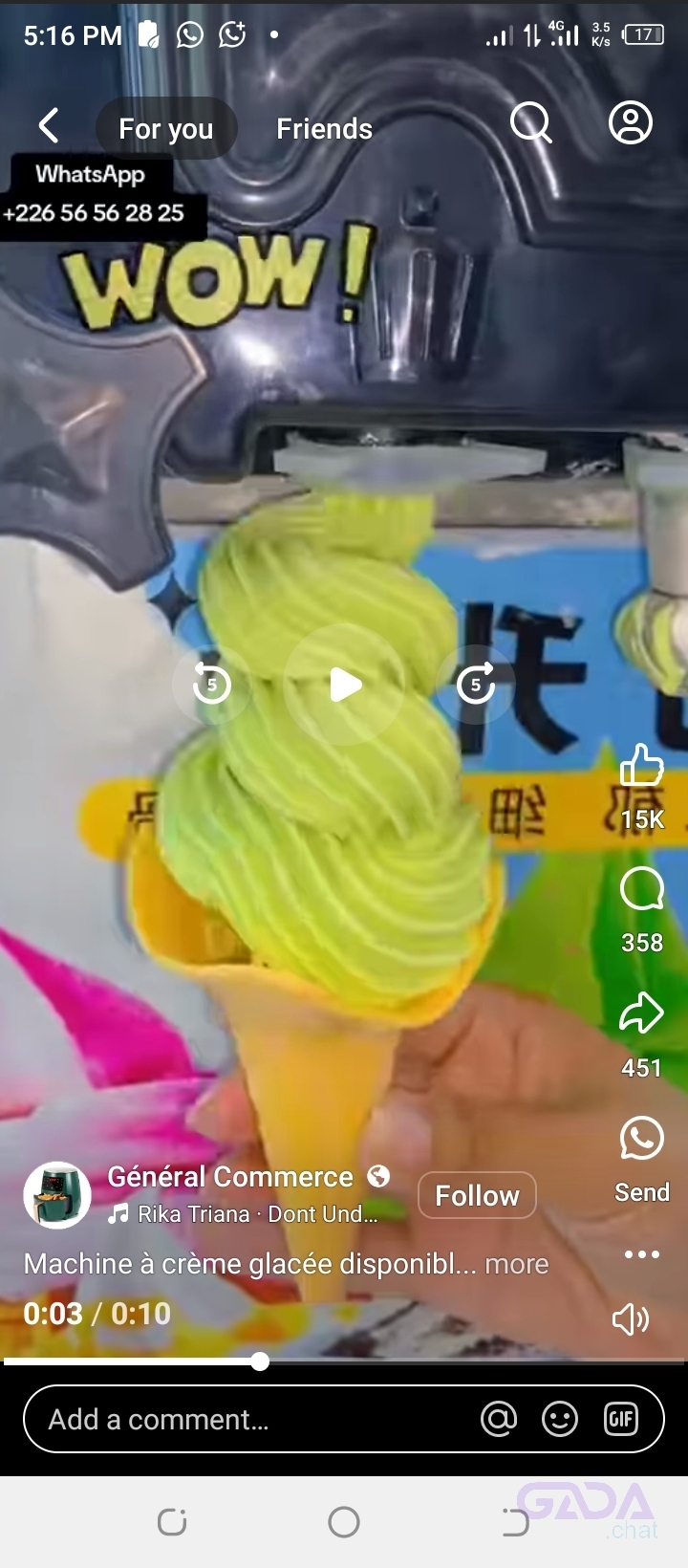Rewind the video 5 seconds
The height and width of the screenshot is (1568, 688).
211,684
